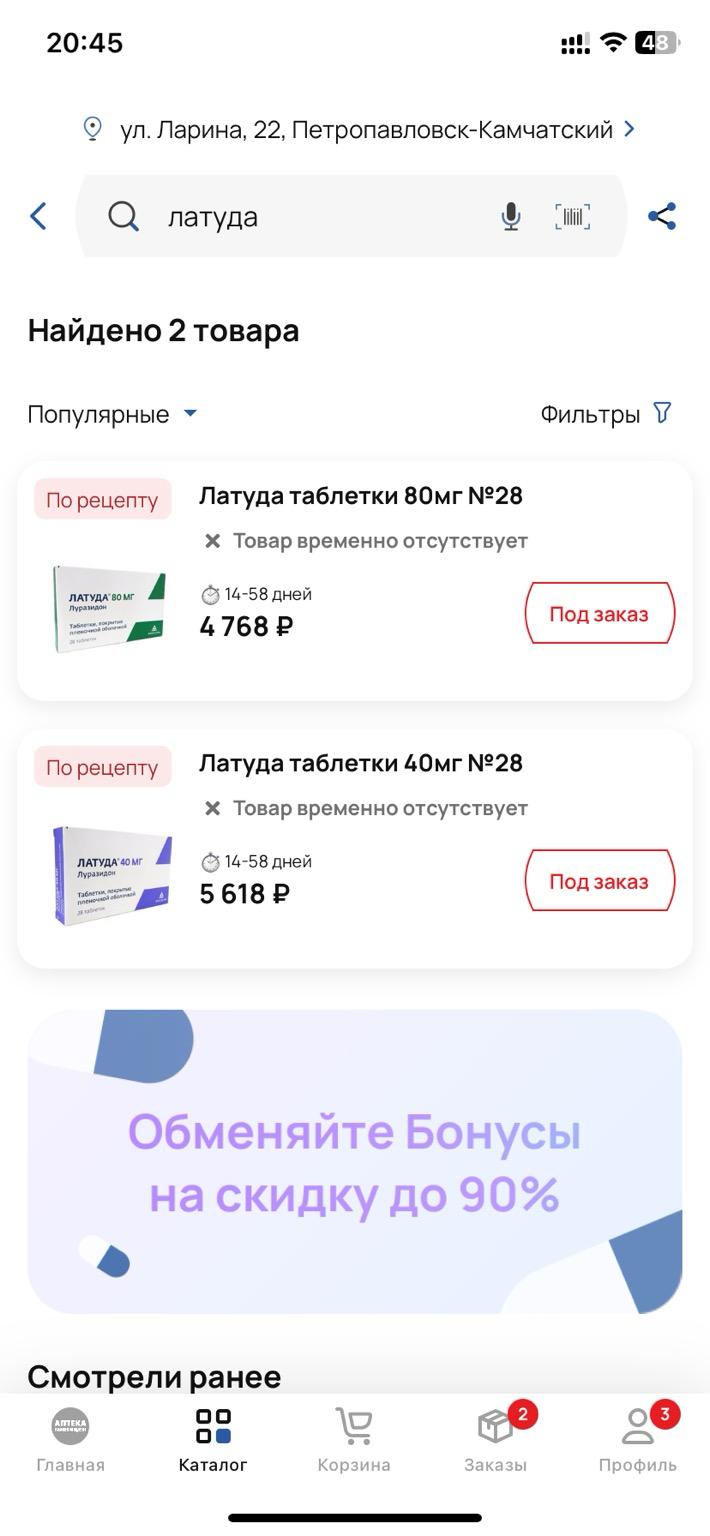Expand the Популярные sorting dropdown
This screenshot has width=710, height=1536.
pos(112,414)
